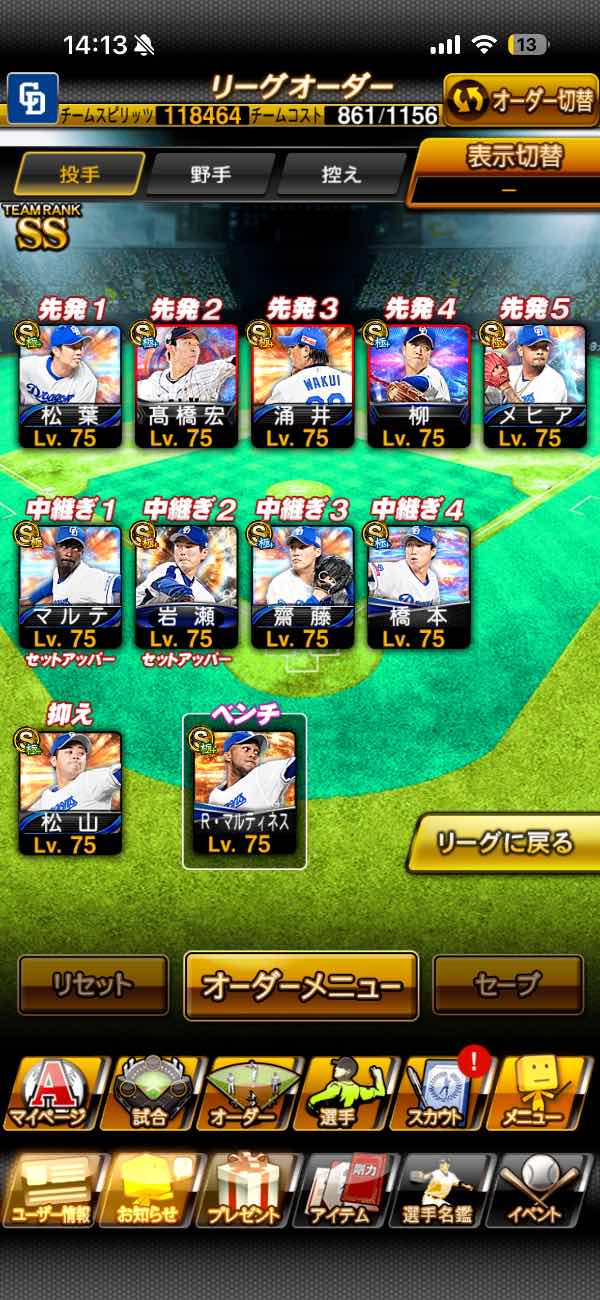Switch to the 控え tab
This screenshot has width=600, height=1300.
click(x=340, y=174)
